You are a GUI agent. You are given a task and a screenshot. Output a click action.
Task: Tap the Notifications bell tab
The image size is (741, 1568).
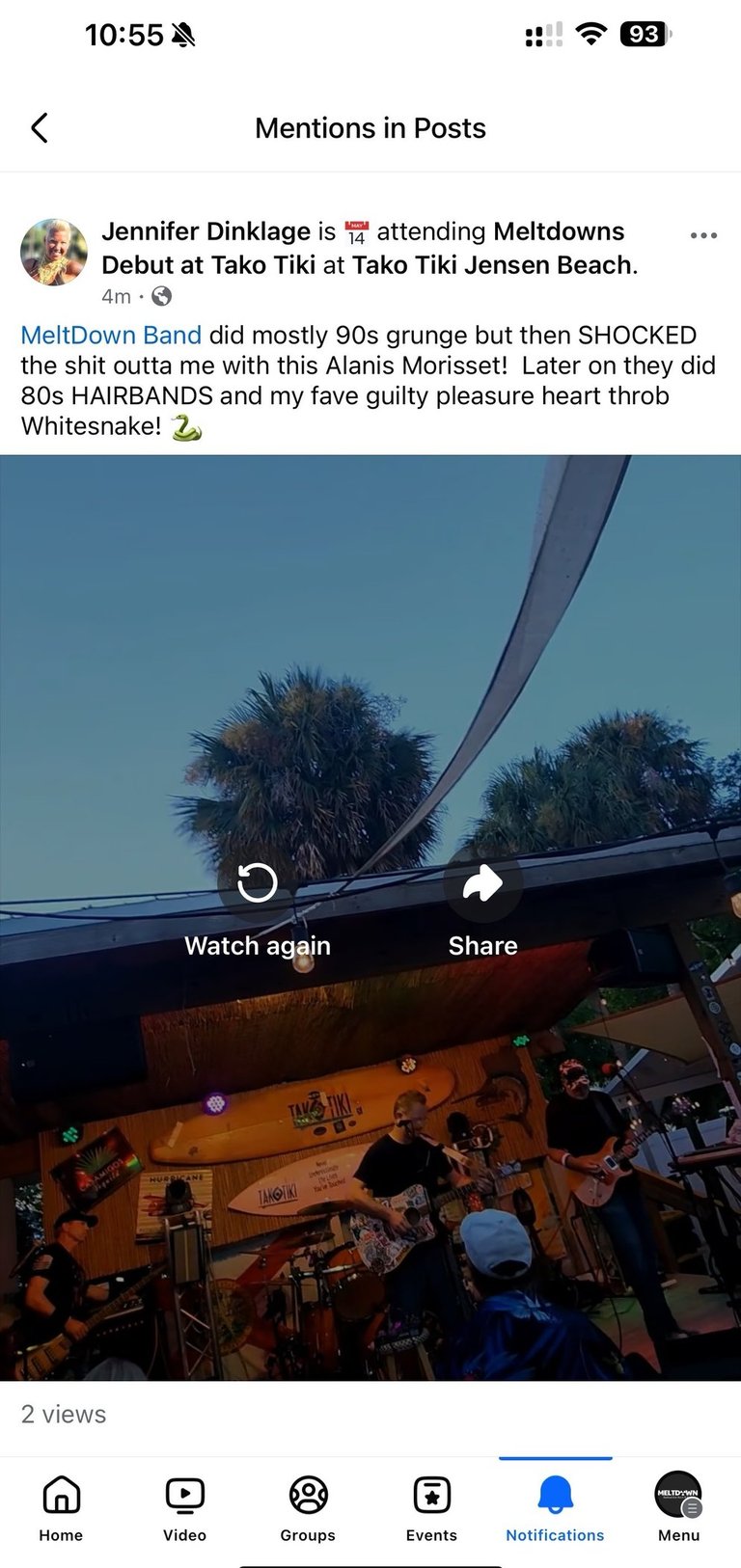[x=555, y=1509]
